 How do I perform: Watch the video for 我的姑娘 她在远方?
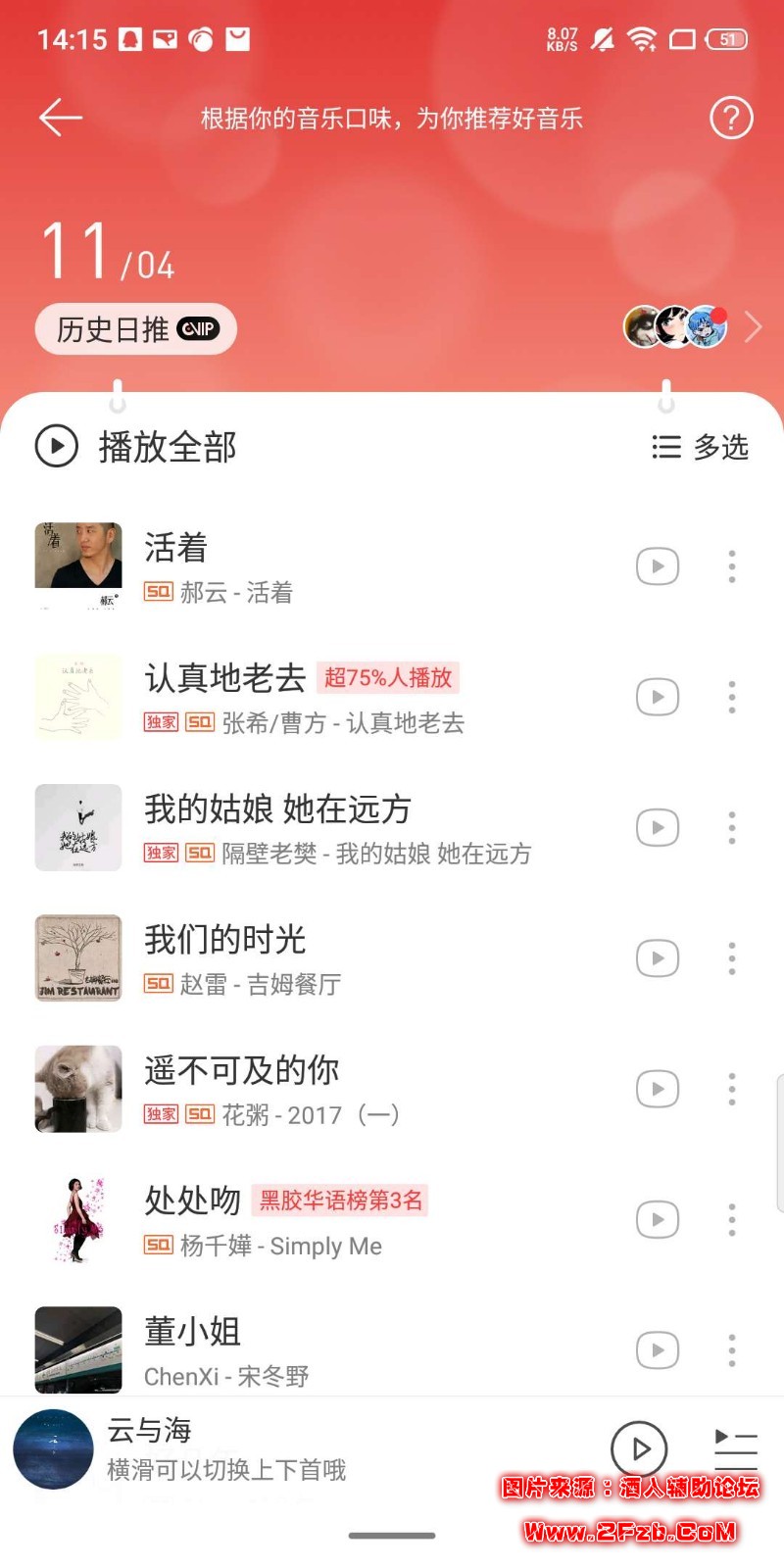(658, 828)
